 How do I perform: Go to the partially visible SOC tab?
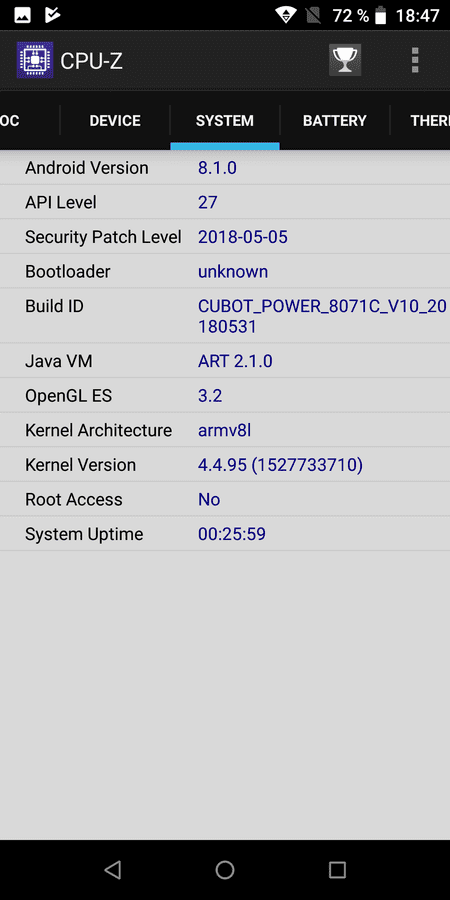click(29, 121)
